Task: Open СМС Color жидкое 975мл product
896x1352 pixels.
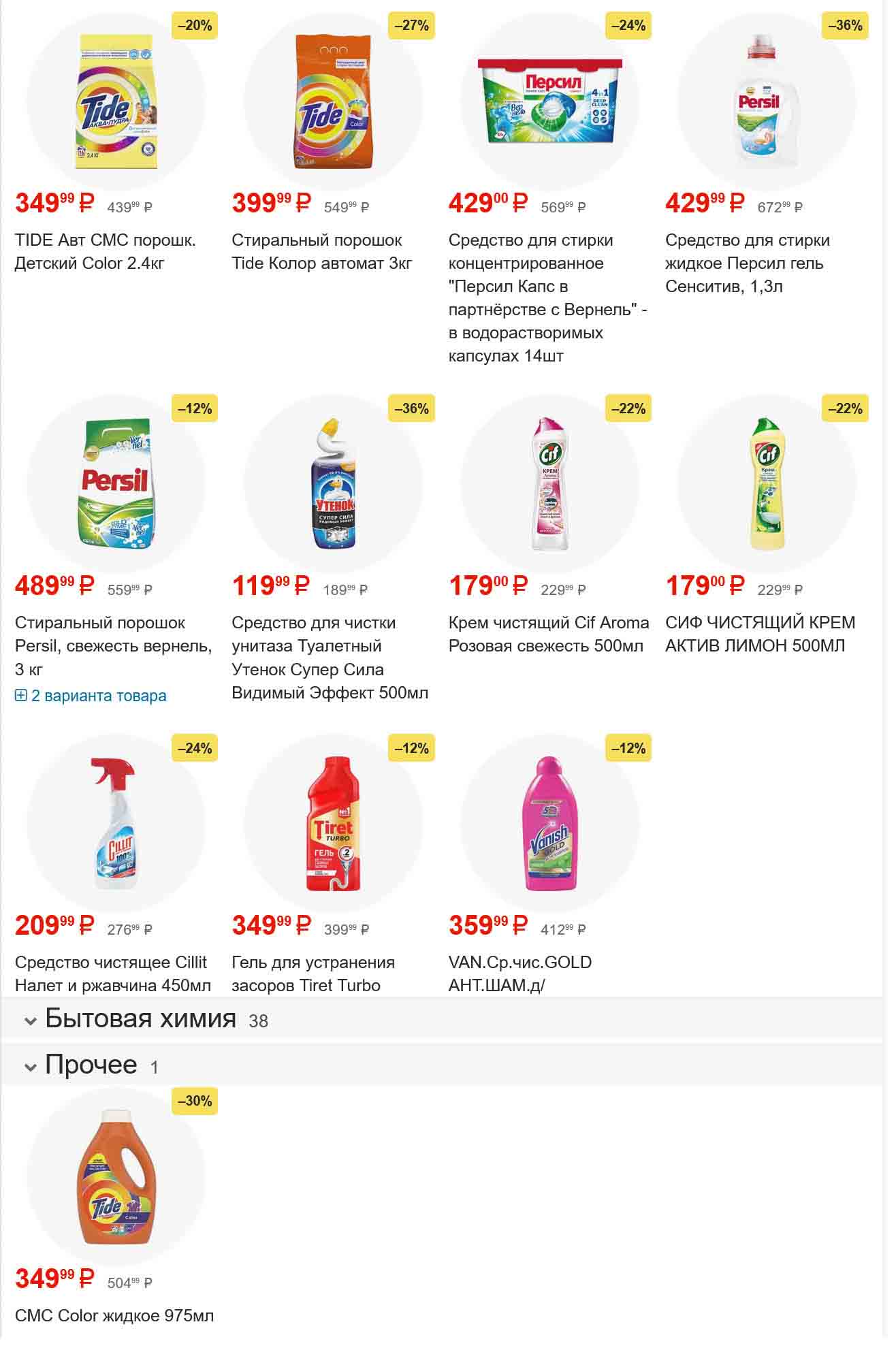Action: pyautogui.click(x=114, y=1316)
